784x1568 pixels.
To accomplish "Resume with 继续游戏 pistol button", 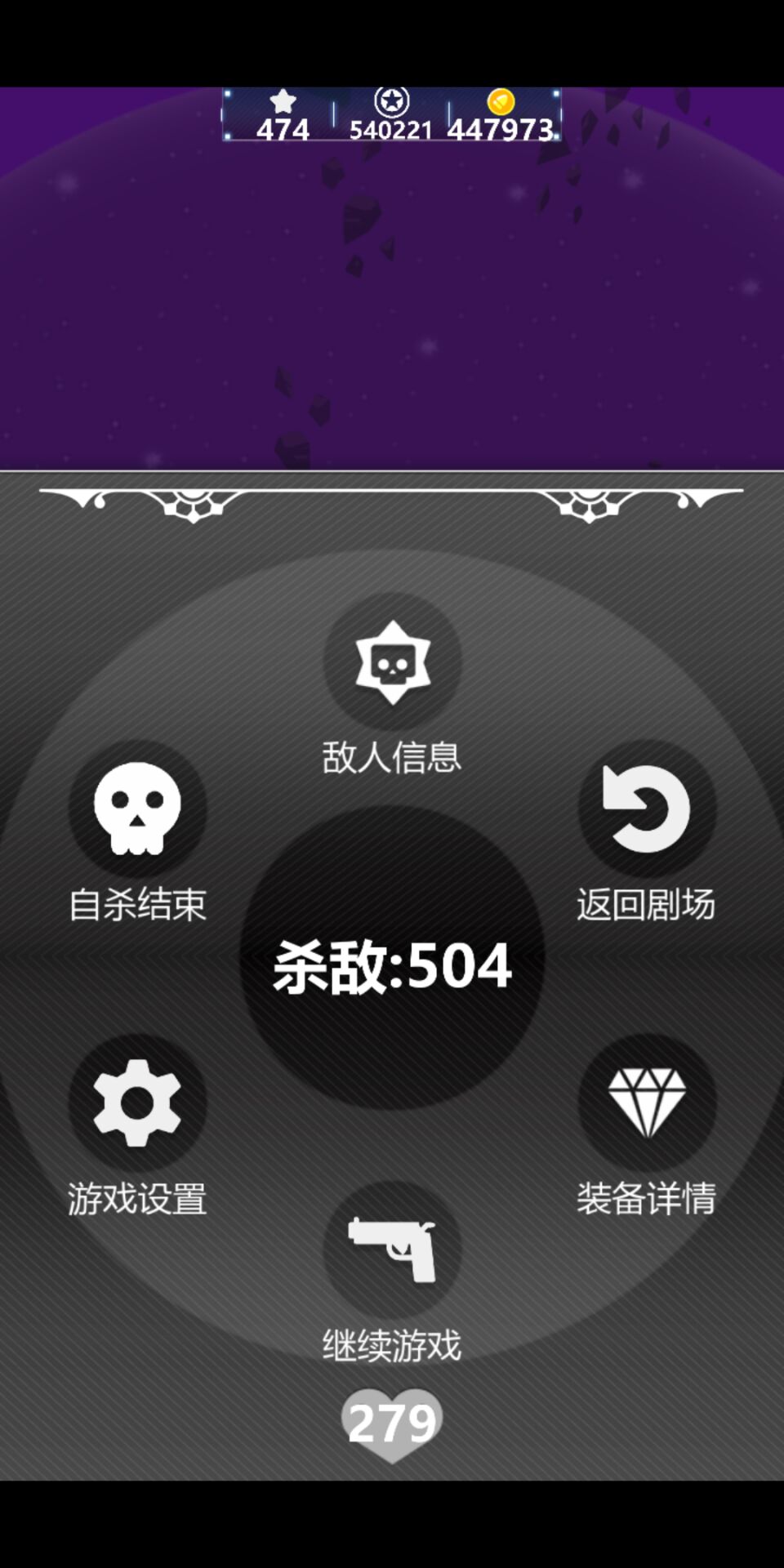I will tap(392, 1250).
